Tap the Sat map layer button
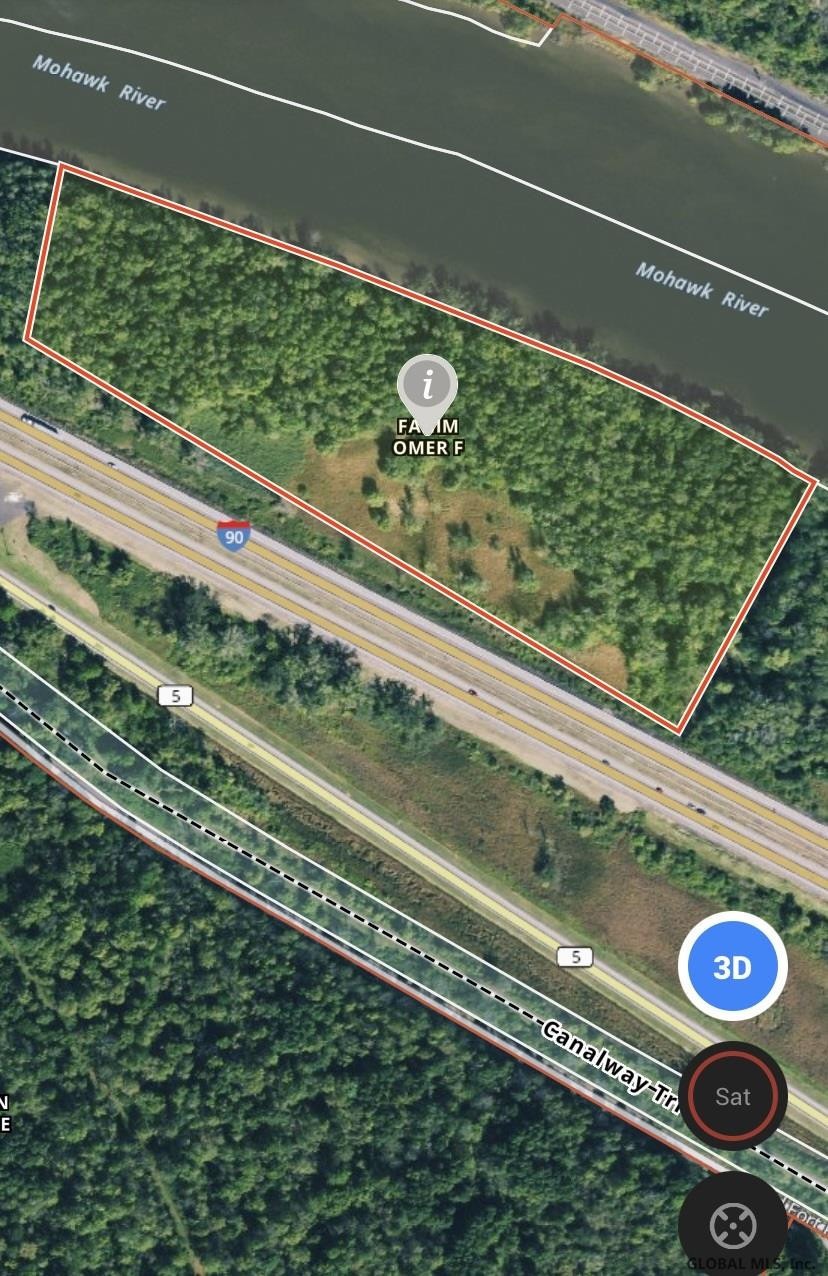Screen dimensions: 828x1276 coord(733,1096)
